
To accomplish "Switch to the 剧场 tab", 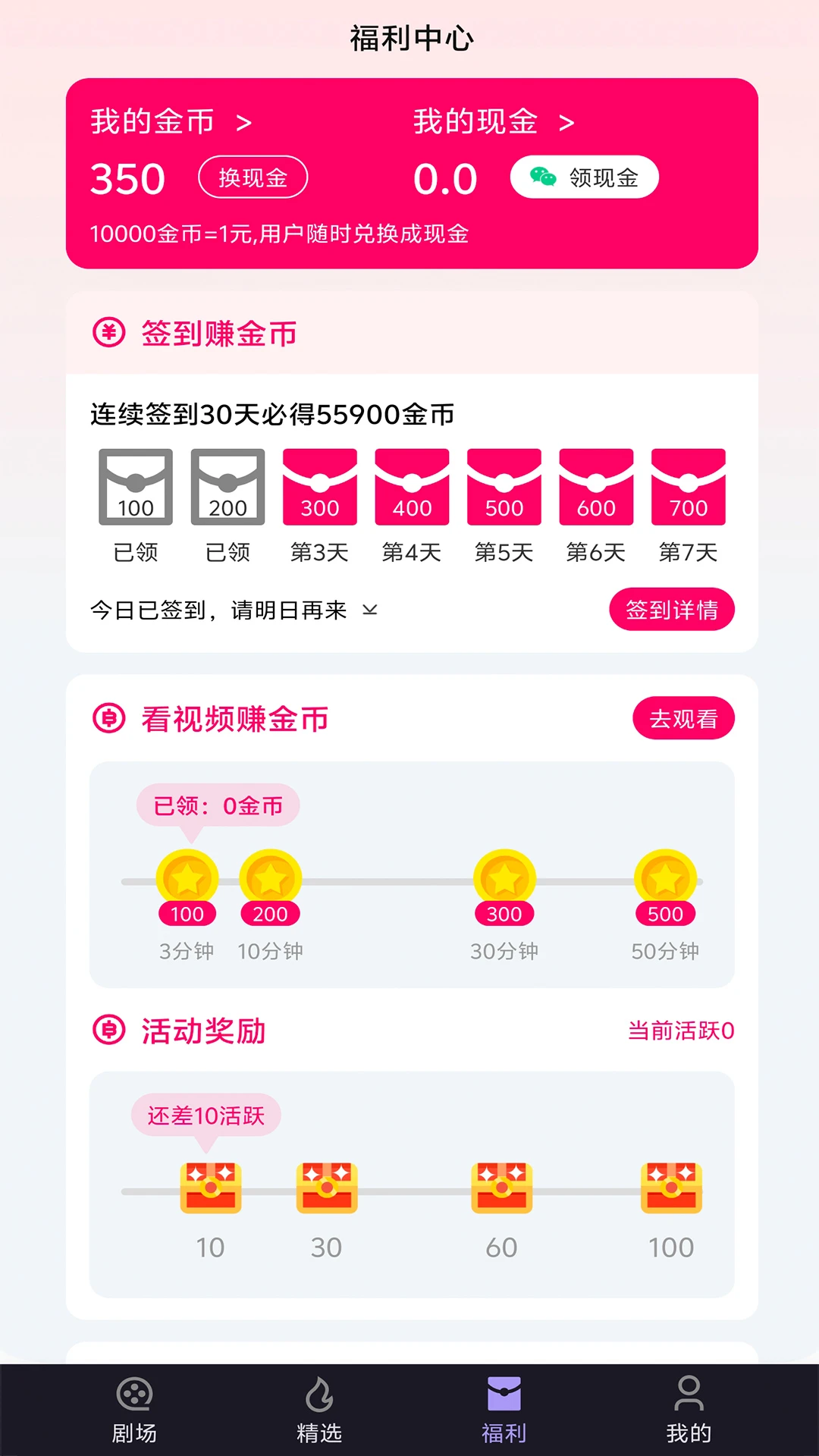I will (134, 1410).
